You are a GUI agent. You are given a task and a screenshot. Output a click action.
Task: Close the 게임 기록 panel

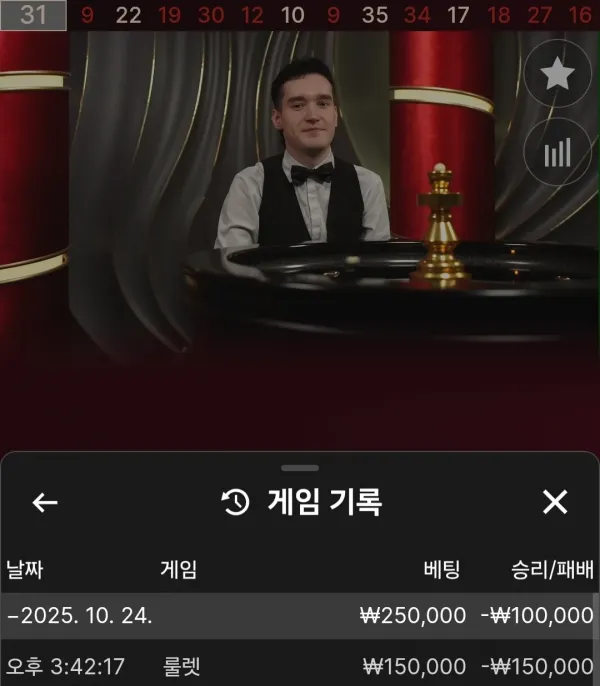(x=554, y=502)
